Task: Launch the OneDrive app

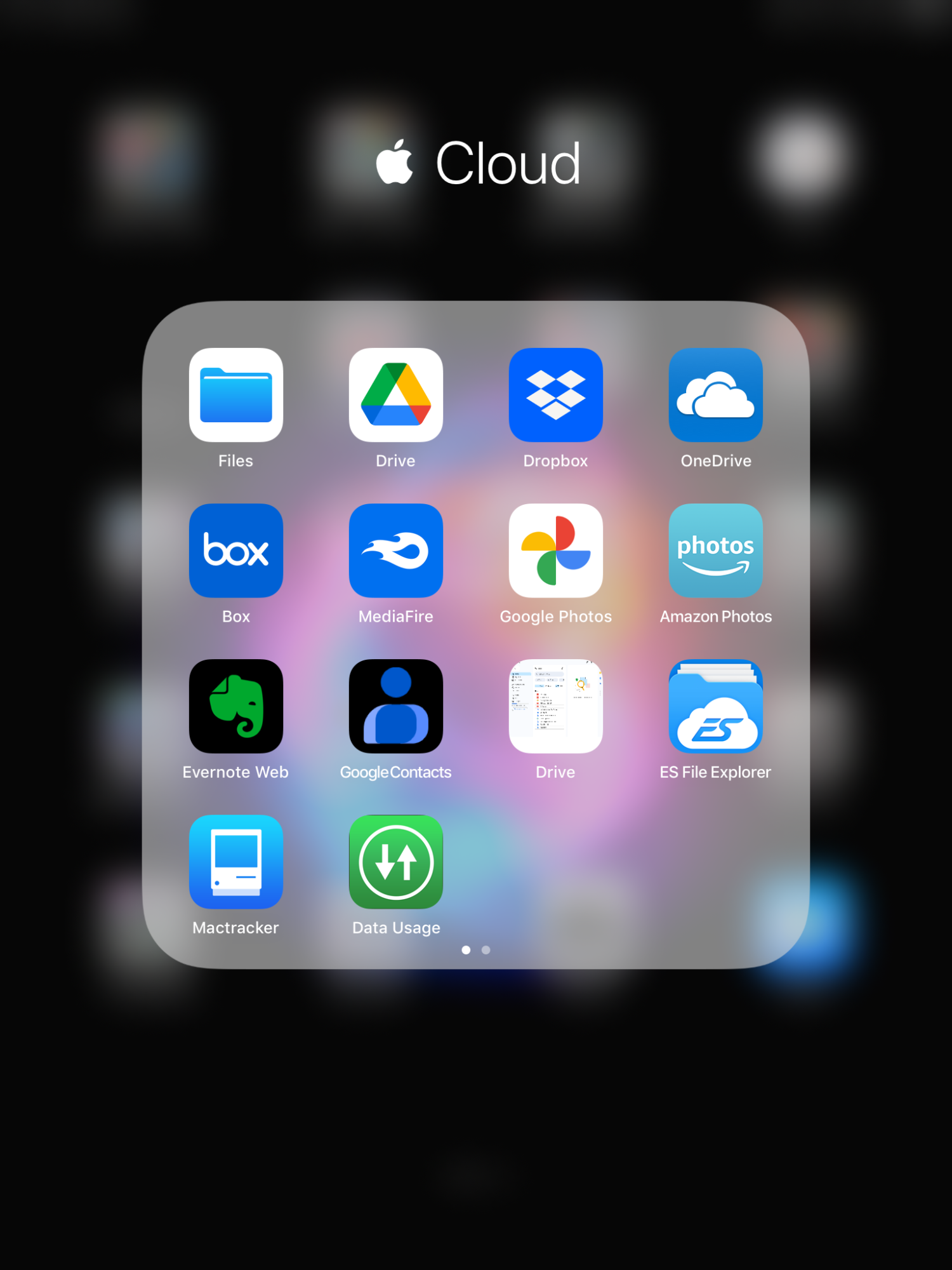Action: [x=715, y=395]
